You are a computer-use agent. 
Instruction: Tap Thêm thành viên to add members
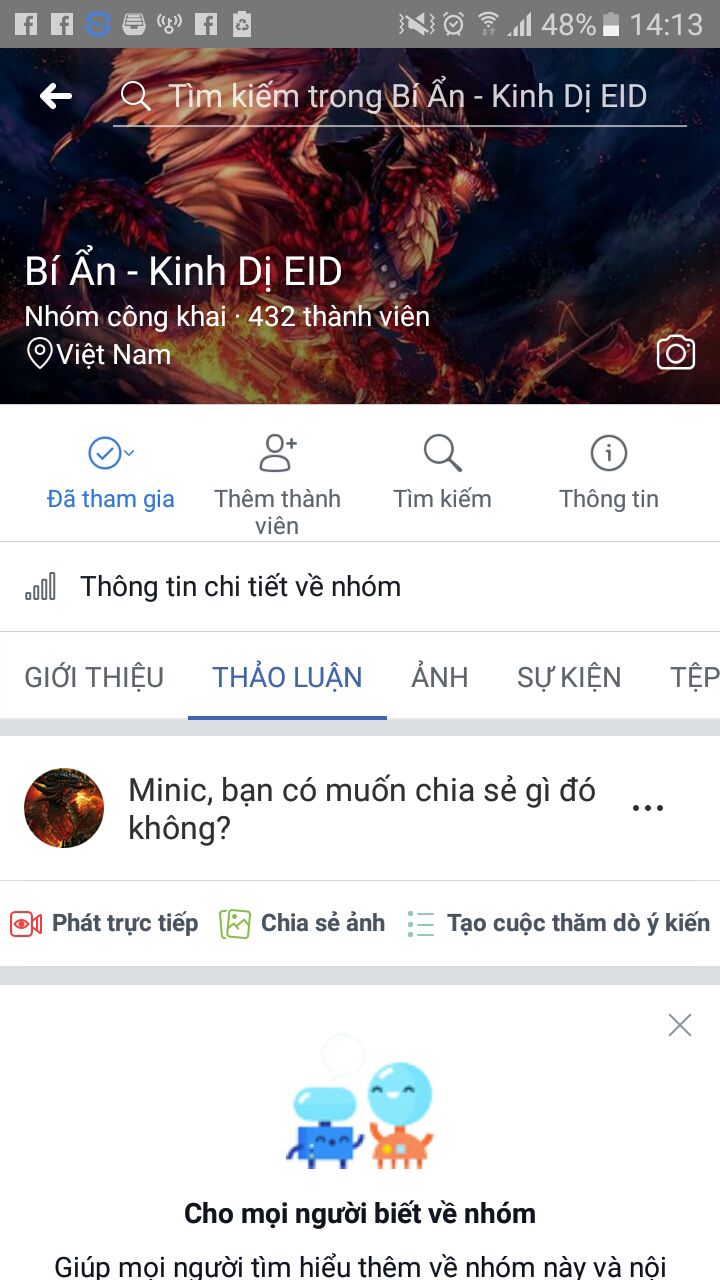point(277,482)
